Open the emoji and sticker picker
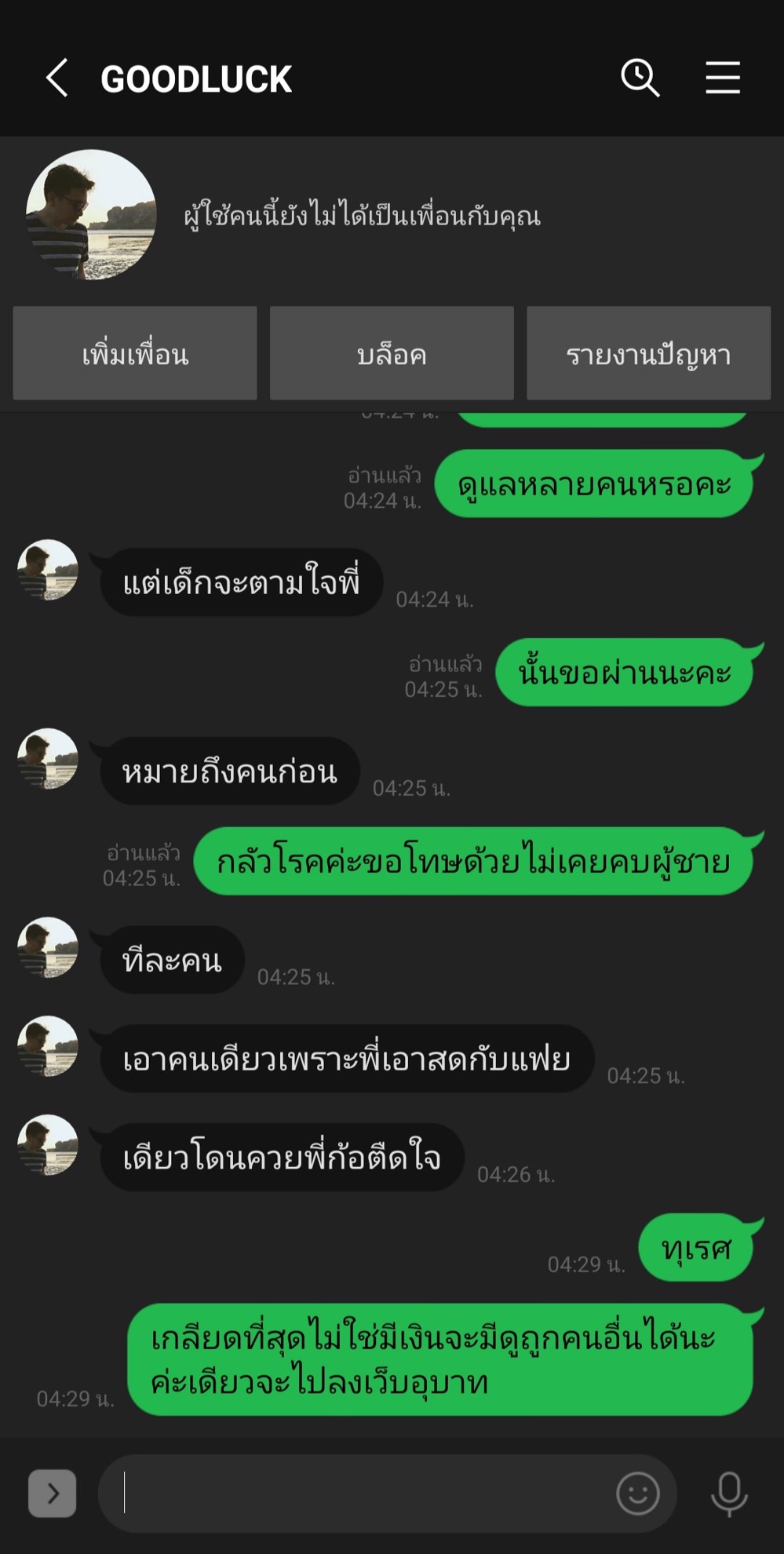Screen dimensions: 784x1554 [x=637, y=1493]
